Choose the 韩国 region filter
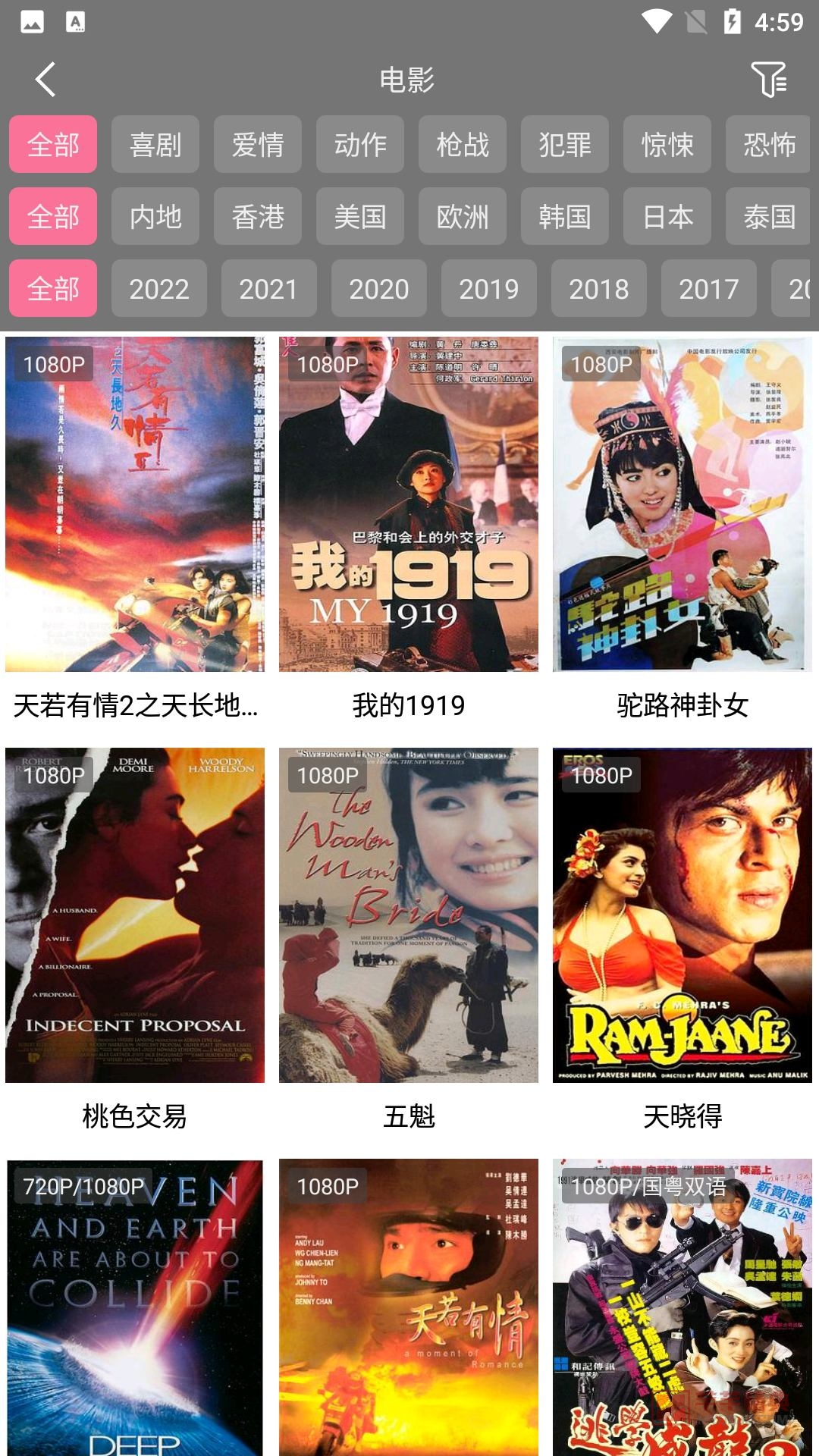Image resolution: width=819 pixels, height=1456 pixels. [x=565, y=216]
